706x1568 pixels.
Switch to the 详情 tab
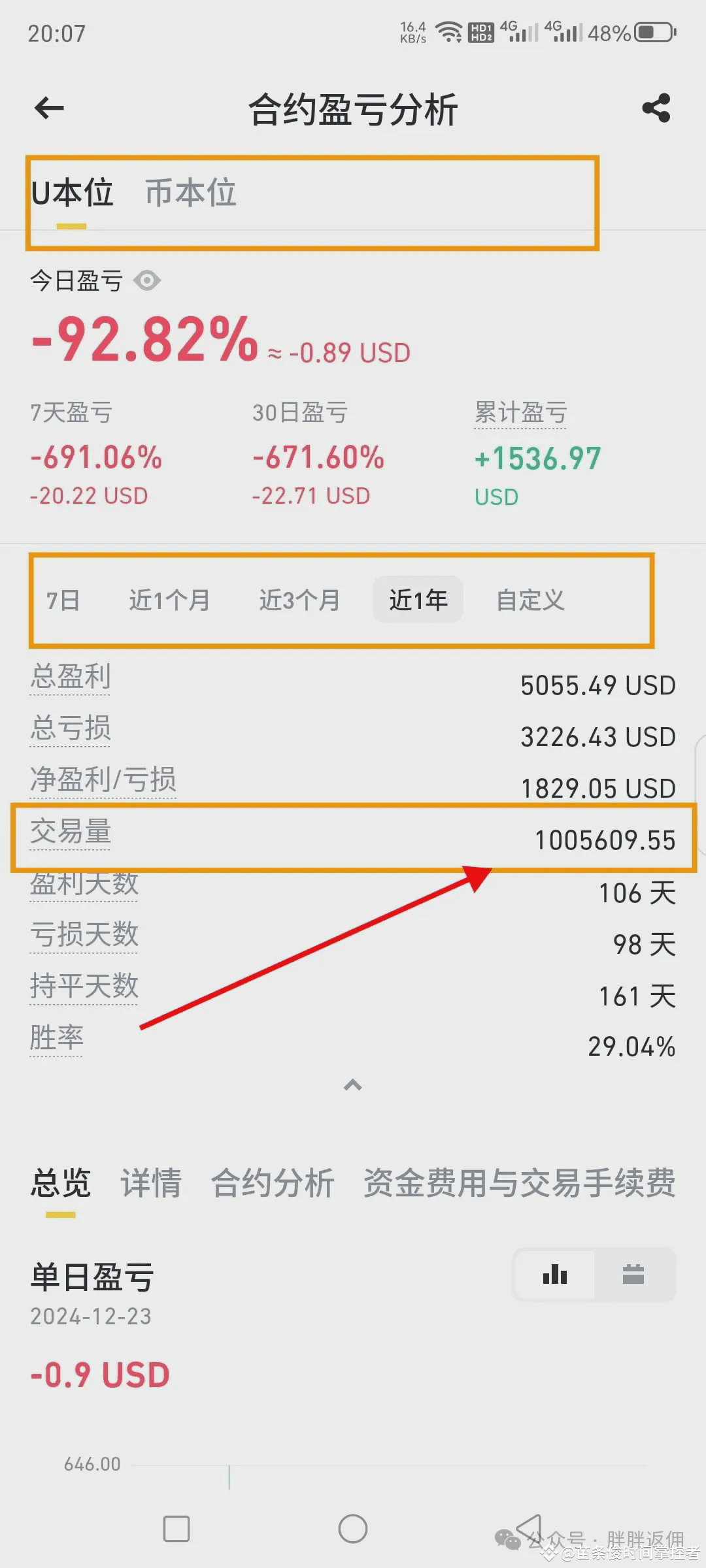pos(150,1184)
